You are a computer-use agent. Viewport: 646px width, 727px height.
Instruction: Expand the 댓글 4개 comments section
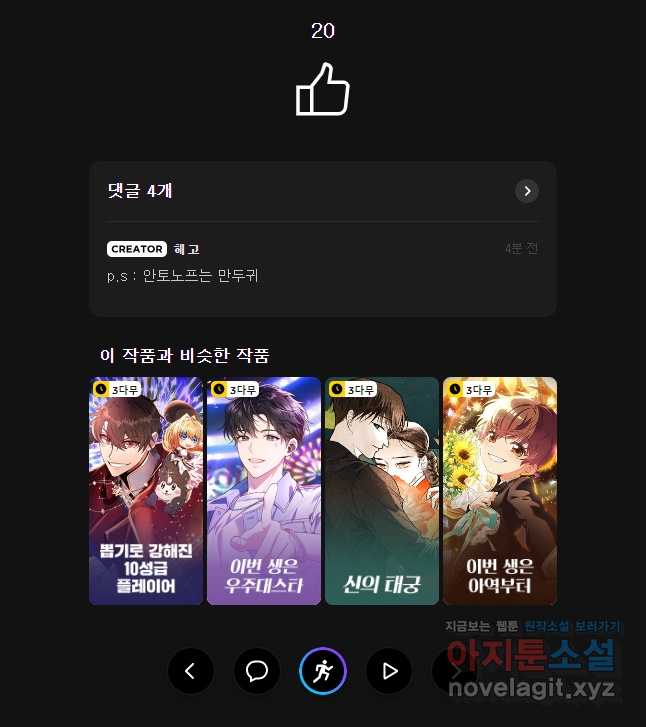[x=527, y=191]
